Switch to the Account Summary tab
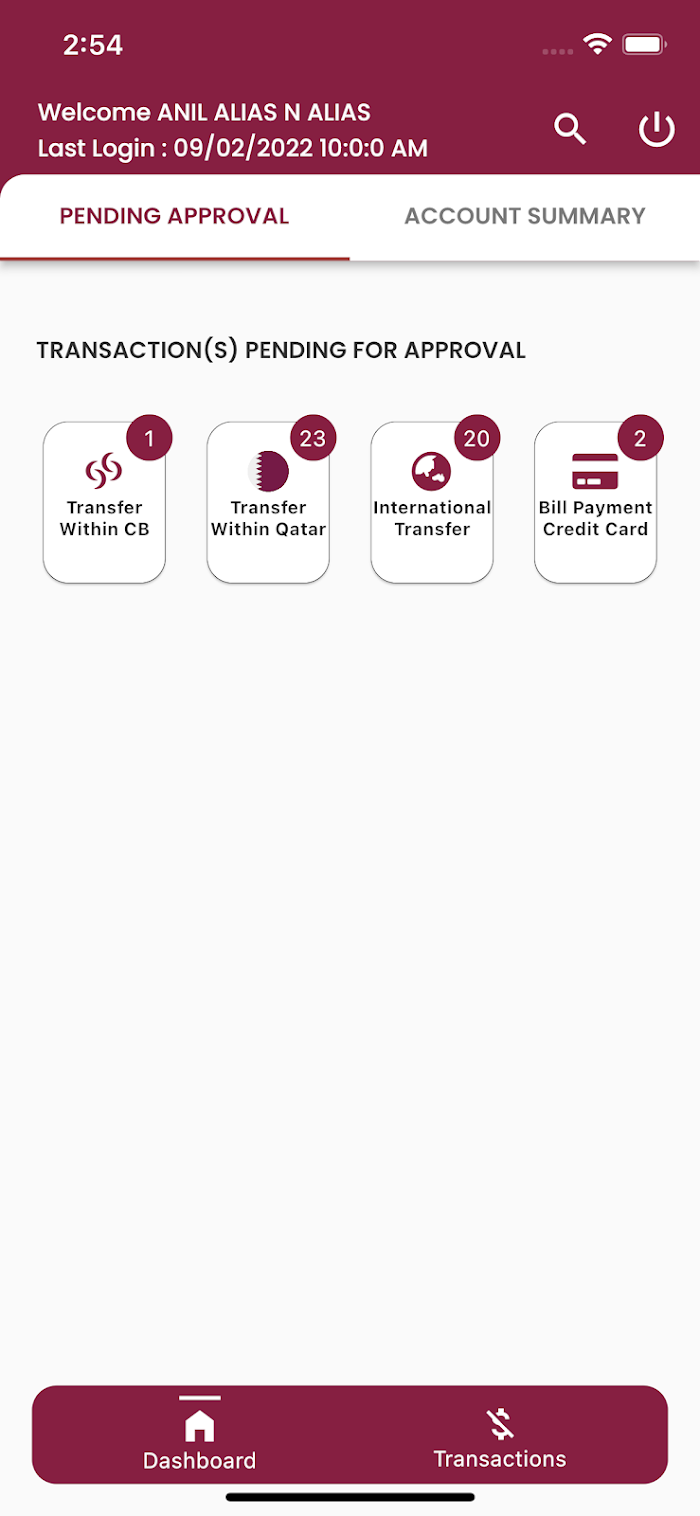Screen dimensions: 700x1516 coord(525,216)
